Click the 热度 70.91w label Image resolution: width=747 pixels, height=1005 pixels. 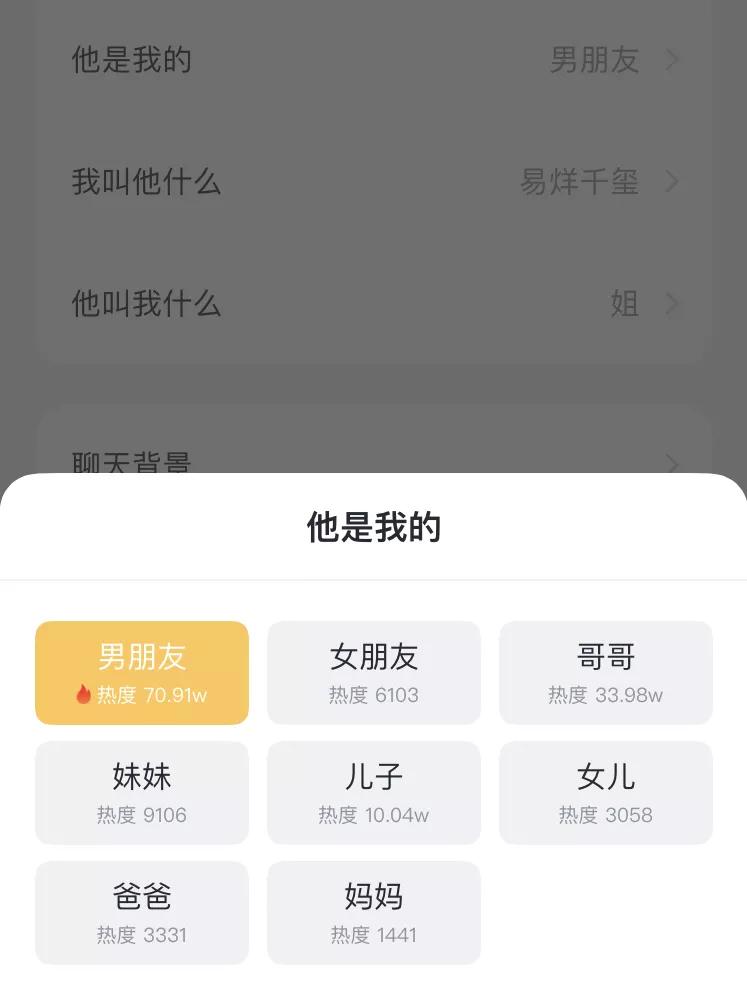coord(152,691)
